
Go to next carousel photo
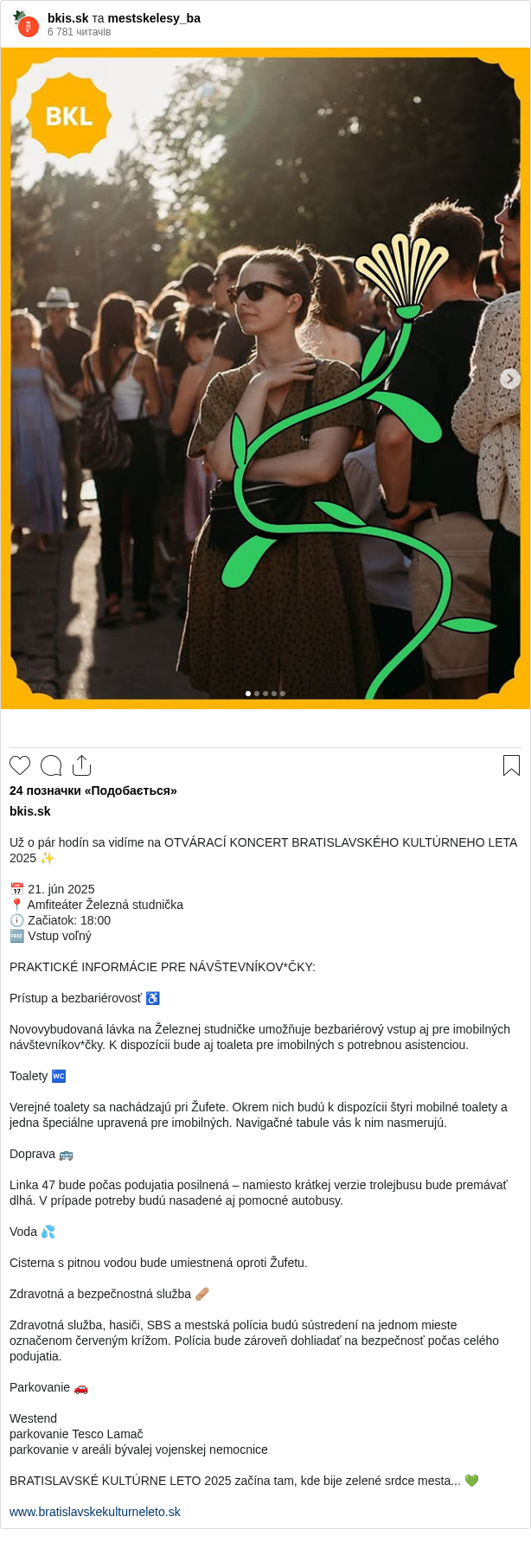(x=509, y=378)
